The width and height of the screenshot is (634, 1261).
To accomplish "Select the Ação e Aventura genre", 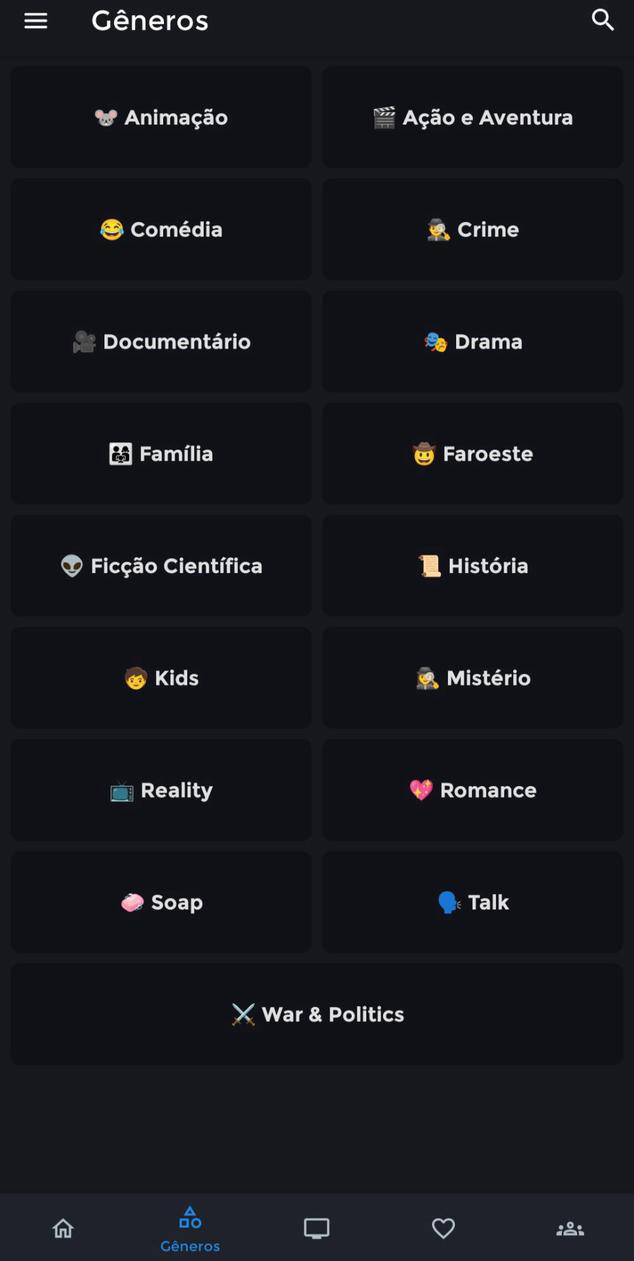I will pyautogui.click(x=472, y=118).
